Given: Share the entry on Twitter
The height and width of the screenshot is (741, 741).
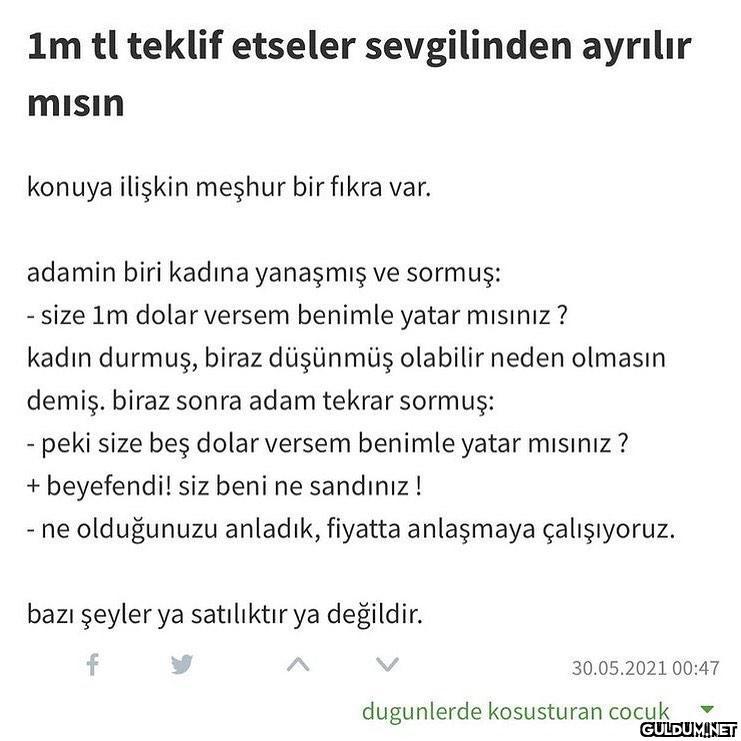Looking at the screenshot, I should [182, 664].
